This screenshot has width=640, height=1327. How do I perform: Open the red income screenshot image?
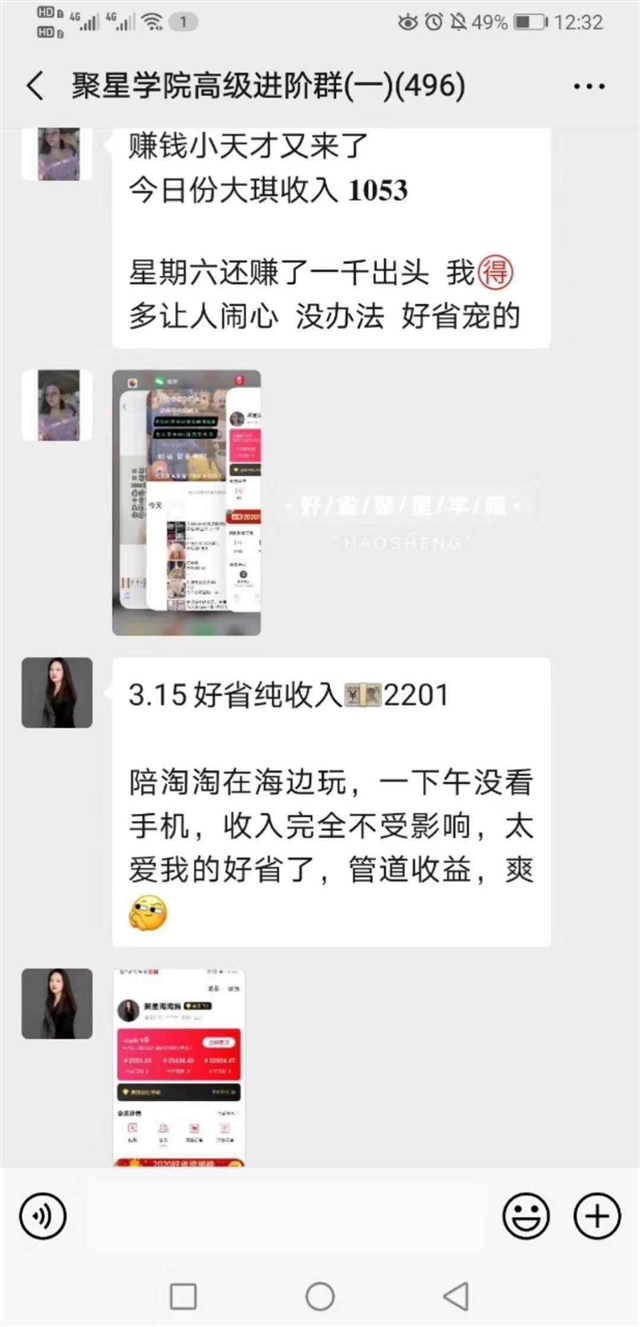(x=179, y=1068)
